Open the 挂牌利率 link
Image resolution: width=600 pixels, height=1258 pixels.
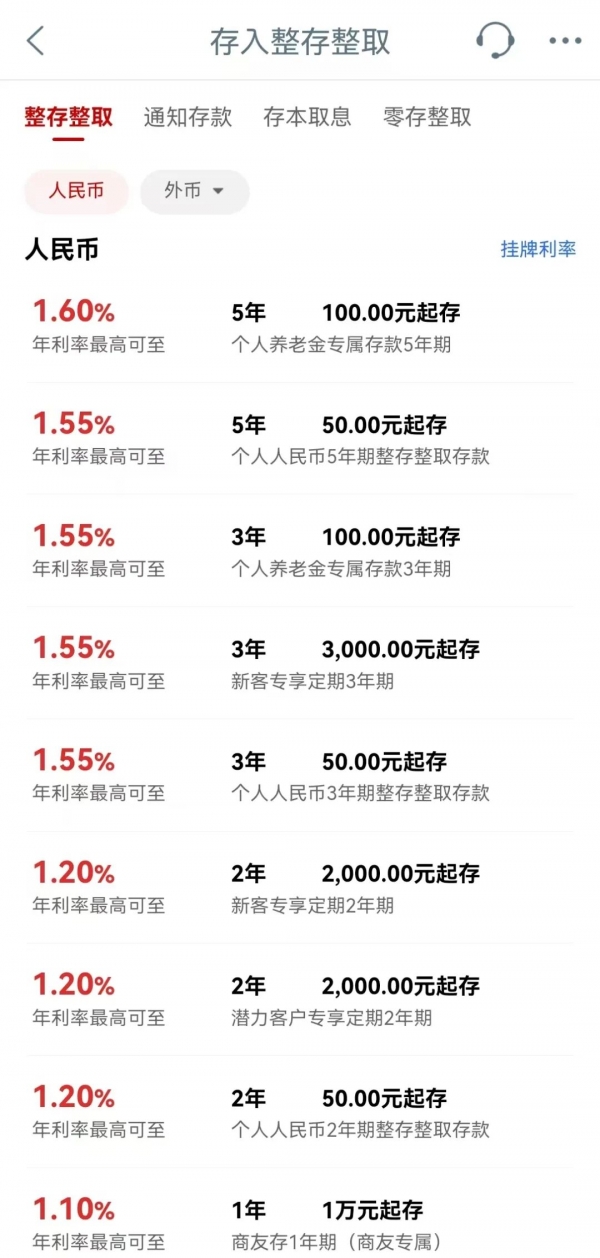[538, 249]
